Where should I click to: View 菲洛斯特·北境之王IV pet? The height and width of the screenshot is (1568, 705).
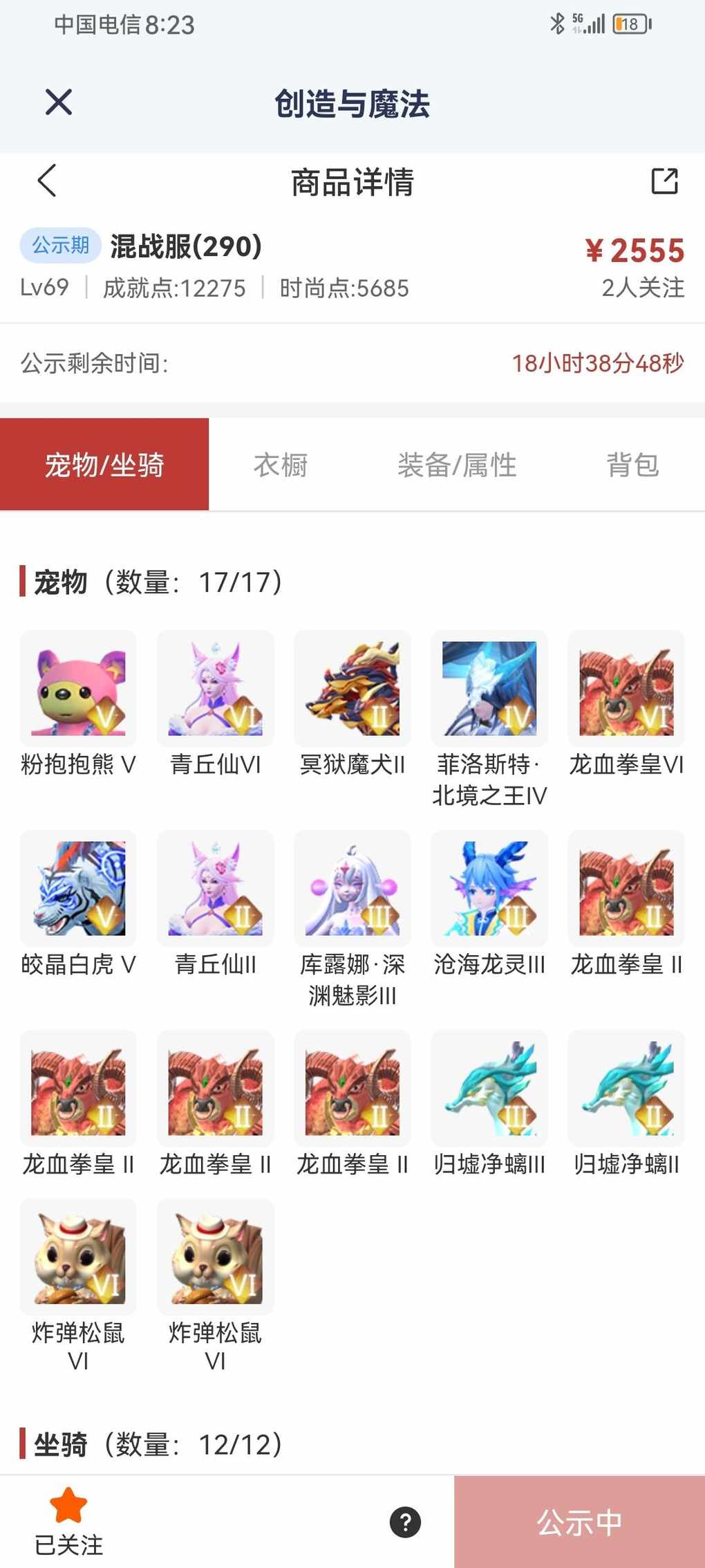point(489,688)
